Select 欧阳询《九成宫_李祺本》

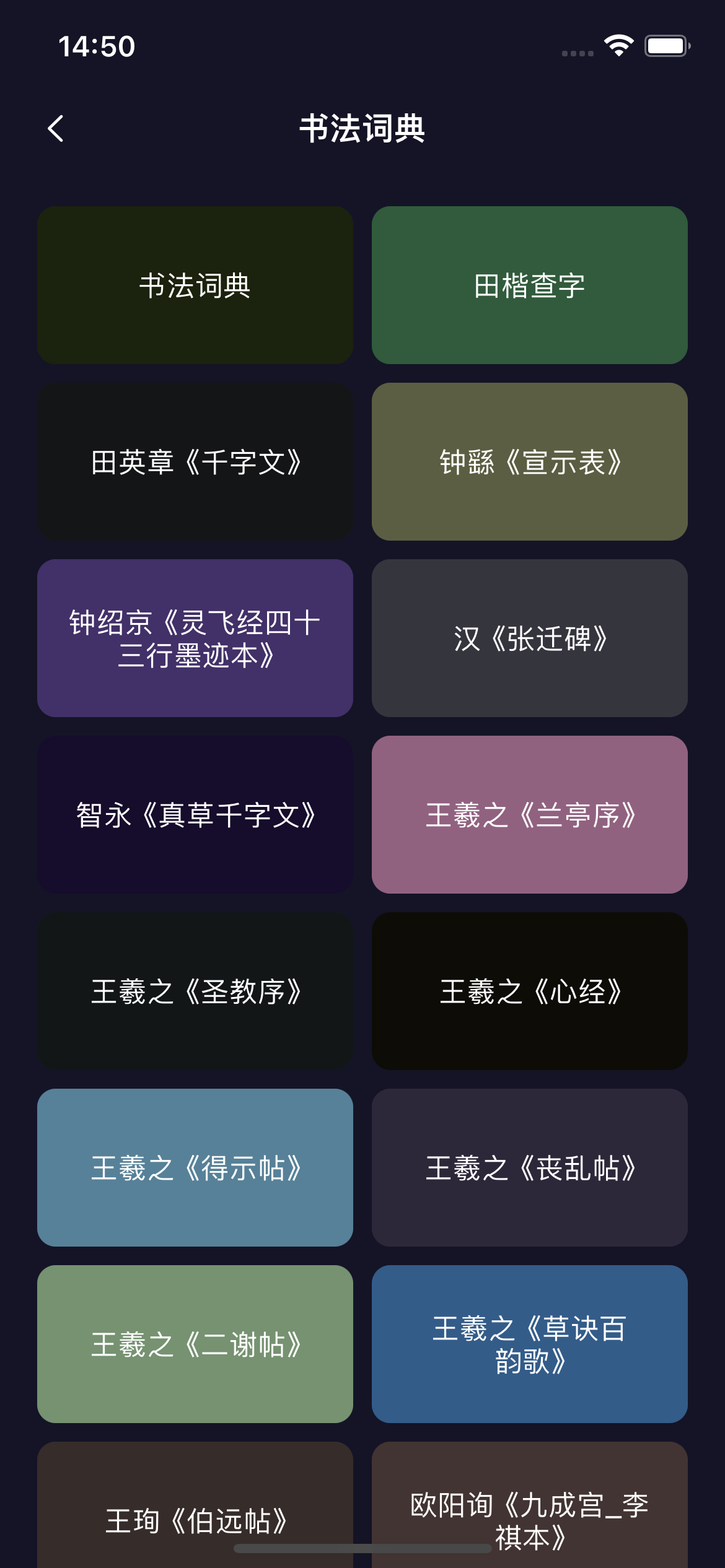pos(530,1511)
